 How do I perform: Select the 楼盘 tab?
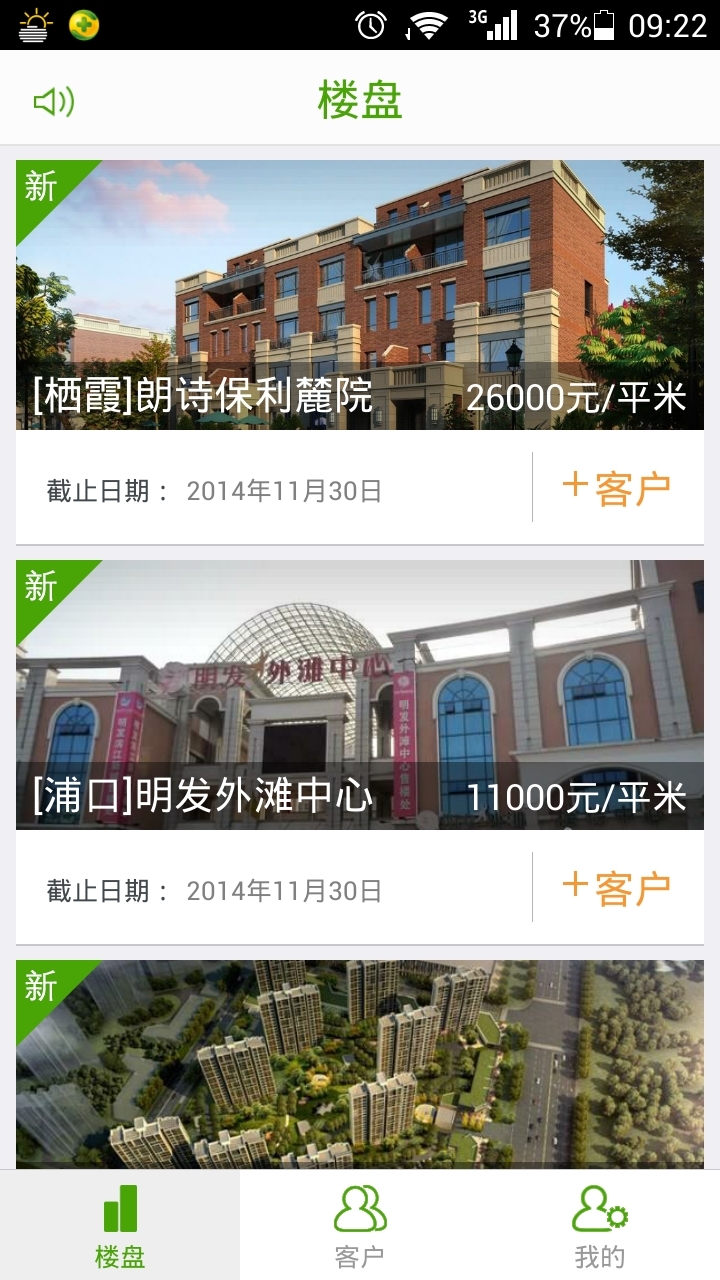pyautogui.click(x=120, y=1226)
